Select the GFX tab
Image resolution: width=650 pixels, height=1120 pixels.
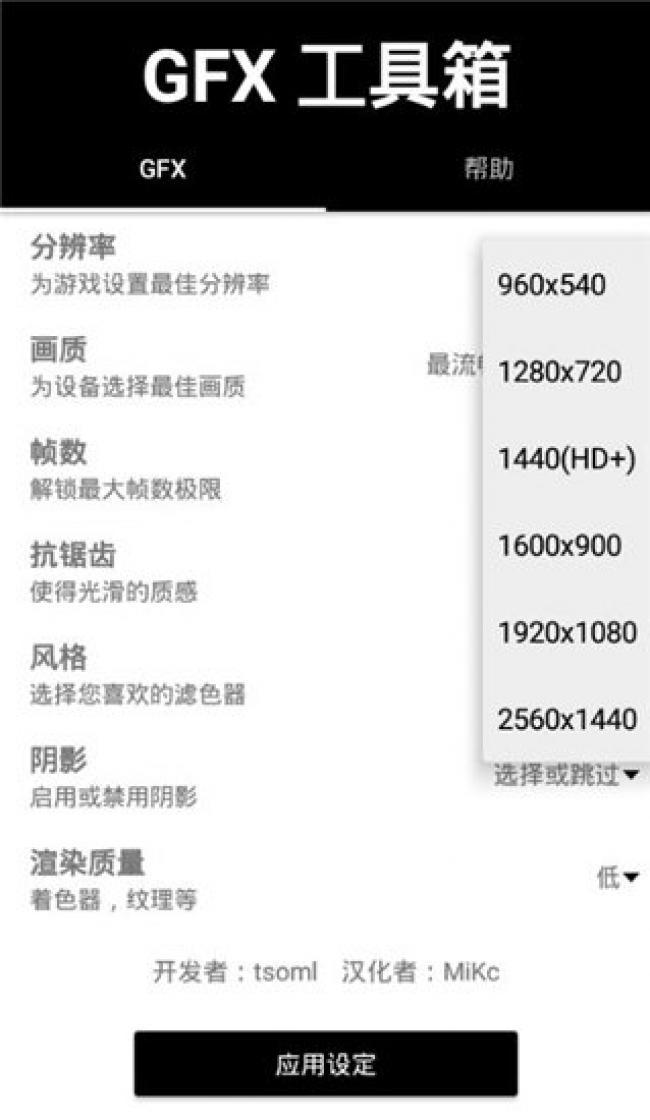tap(163, 169)
